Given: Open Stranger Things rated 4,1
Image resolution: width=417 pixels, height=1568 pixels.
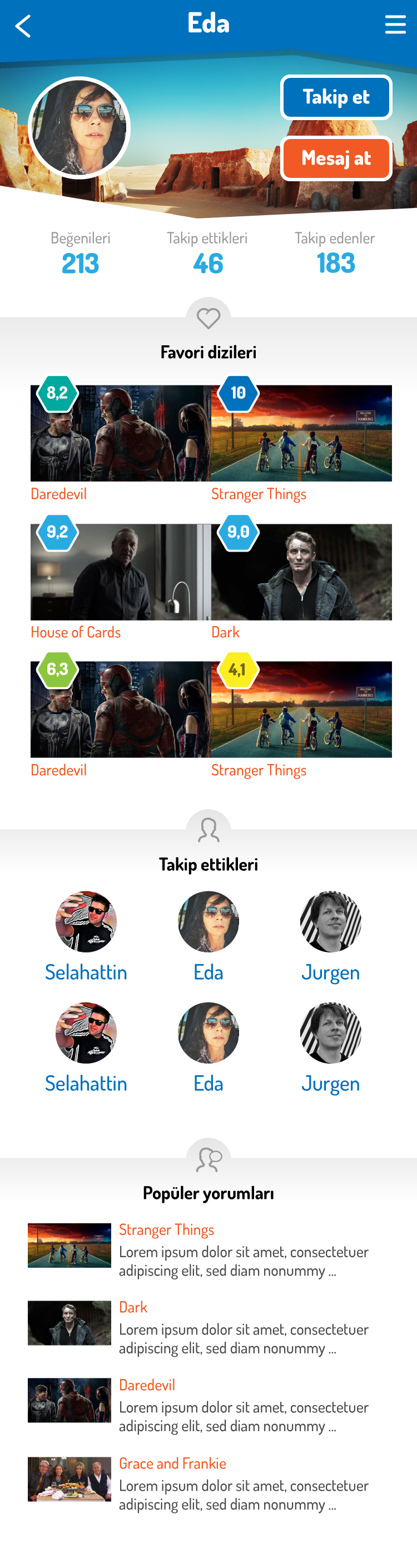Looking at the screenshot, I should [x=301, y=709].
